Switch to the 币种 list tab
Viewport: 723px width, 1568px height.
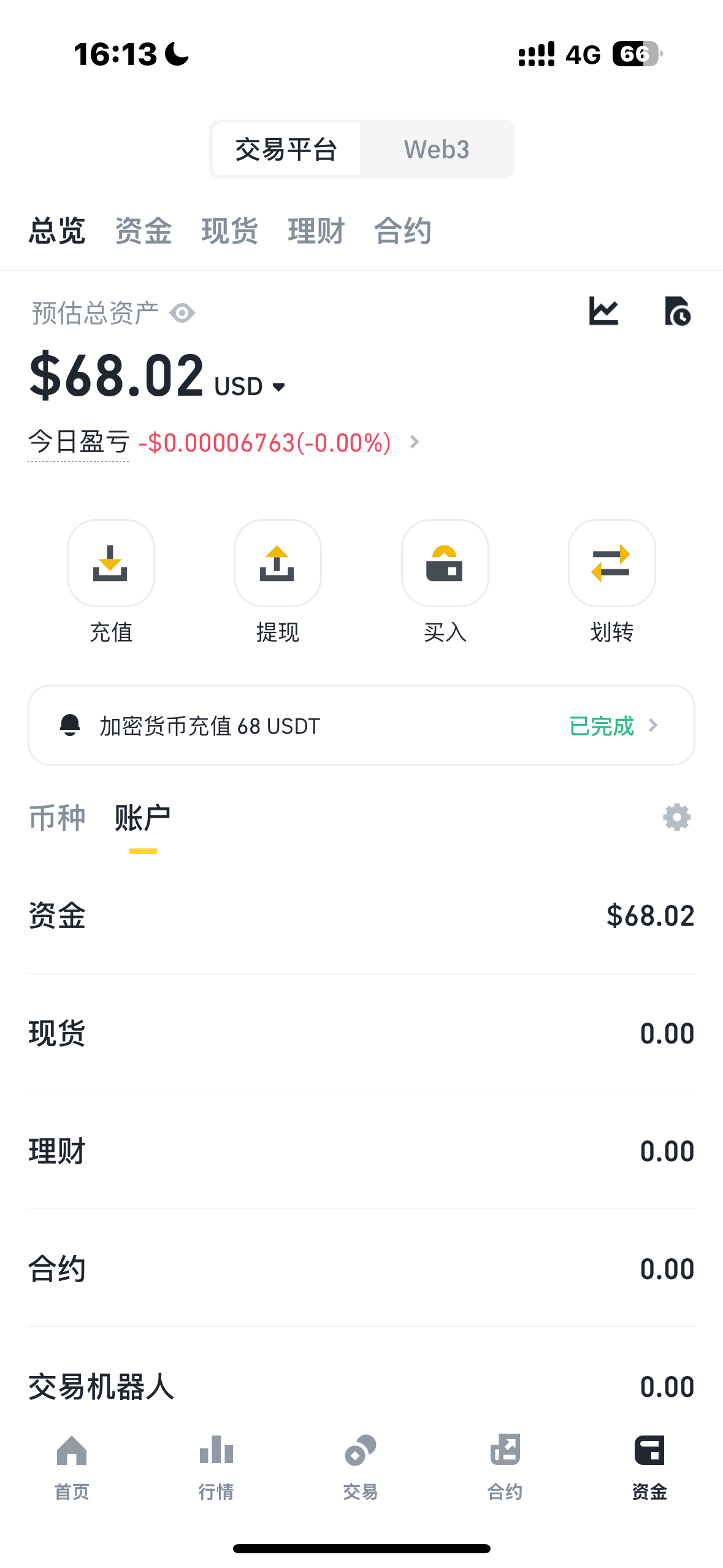pyautogui.click(x=57, y=818)
